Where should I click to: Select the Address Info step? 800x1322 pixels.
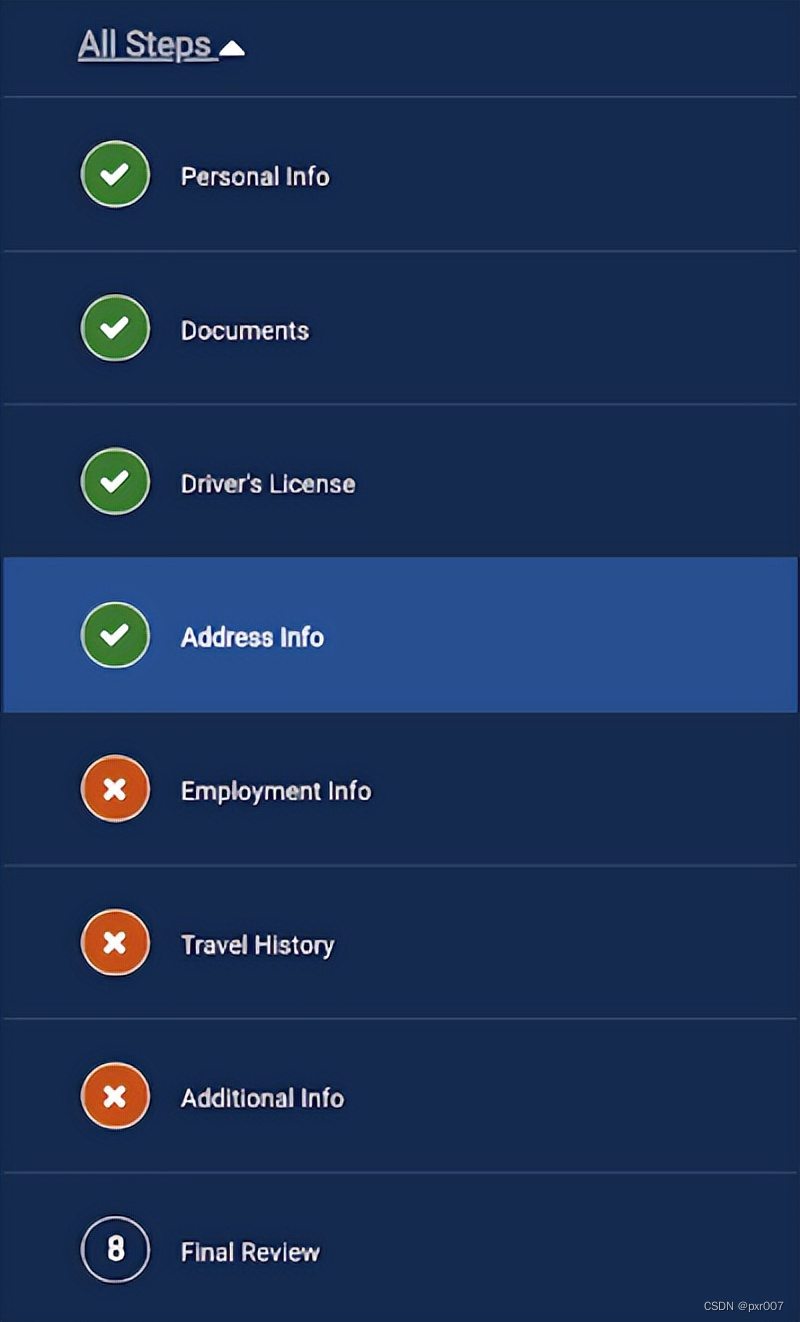400,635
